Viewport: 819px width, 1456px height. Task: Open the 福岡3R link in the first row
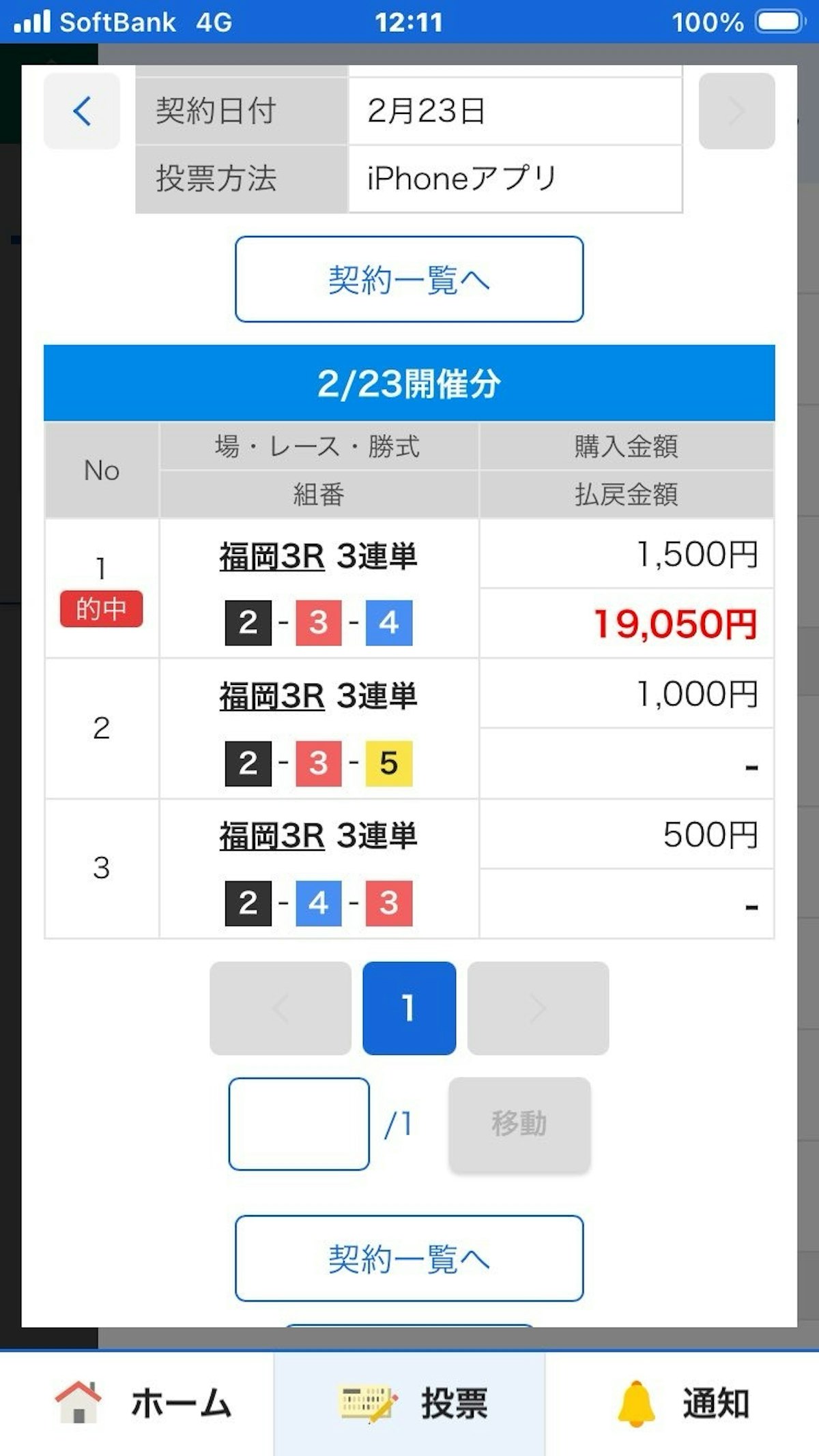click(271, 555)
